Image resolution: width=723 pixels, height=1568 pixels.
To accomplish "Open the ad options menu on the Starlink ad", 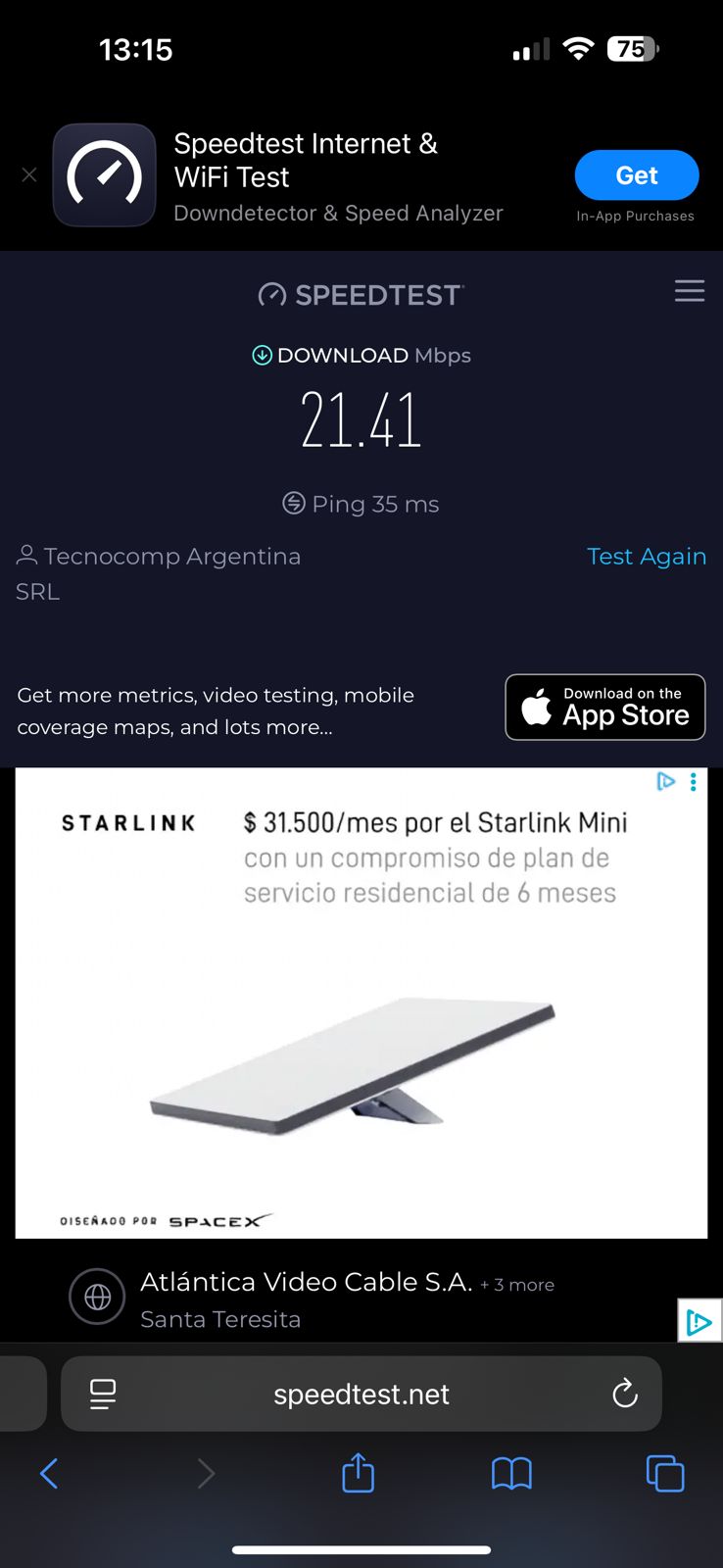I will 694,781.
